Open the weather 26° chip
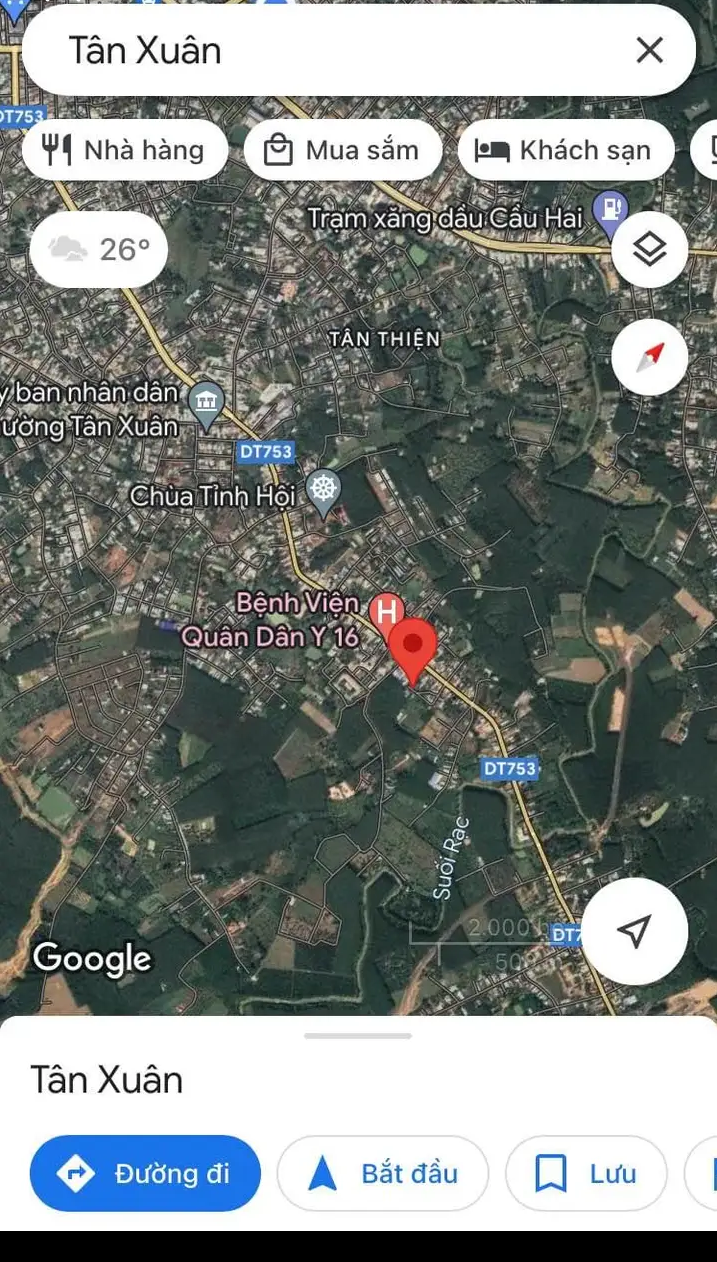Viewport: 717px width, 1262px height. click(99, 249)
